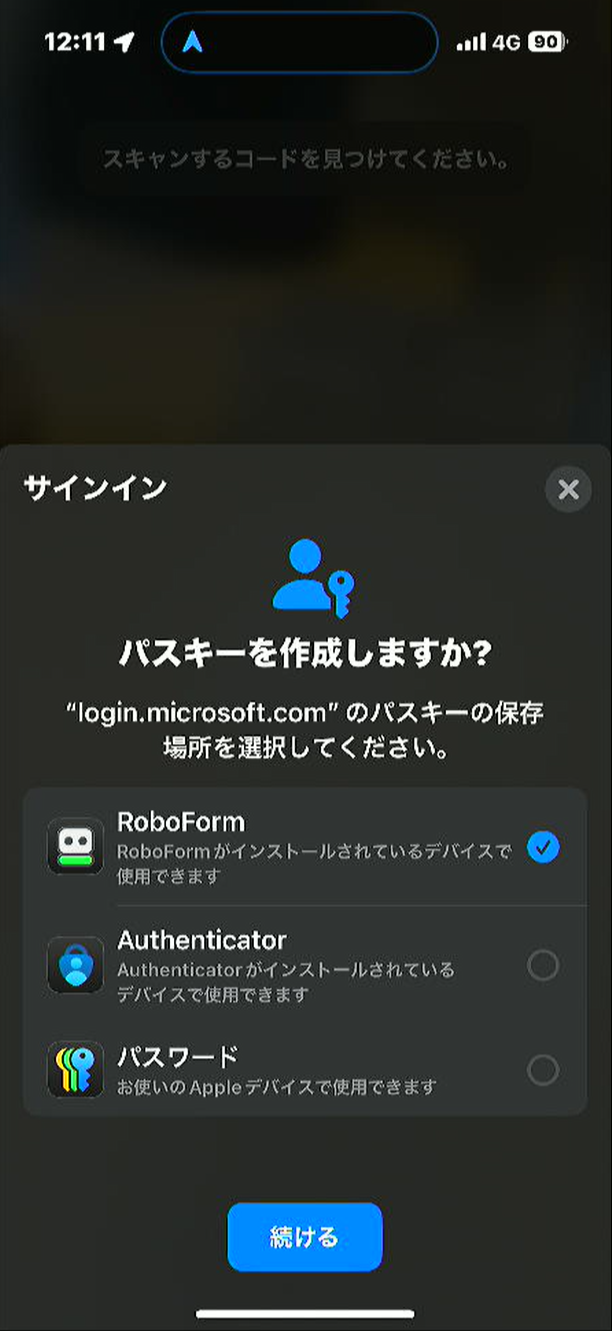Choose Authenticator to save the passkey
Screen dimensions: 612x1331
(543, 965)
